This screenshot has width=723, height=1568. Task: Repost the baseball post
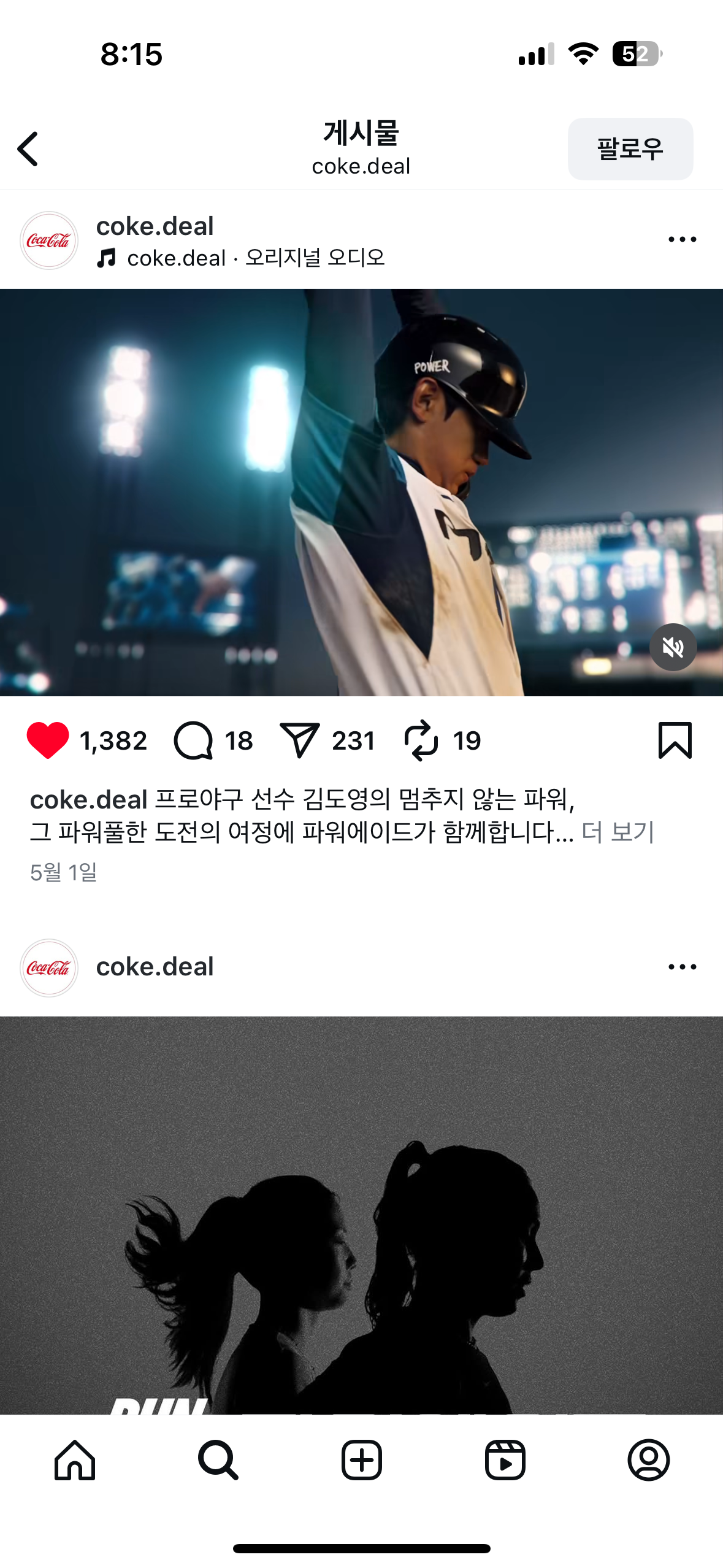[421, 740]
